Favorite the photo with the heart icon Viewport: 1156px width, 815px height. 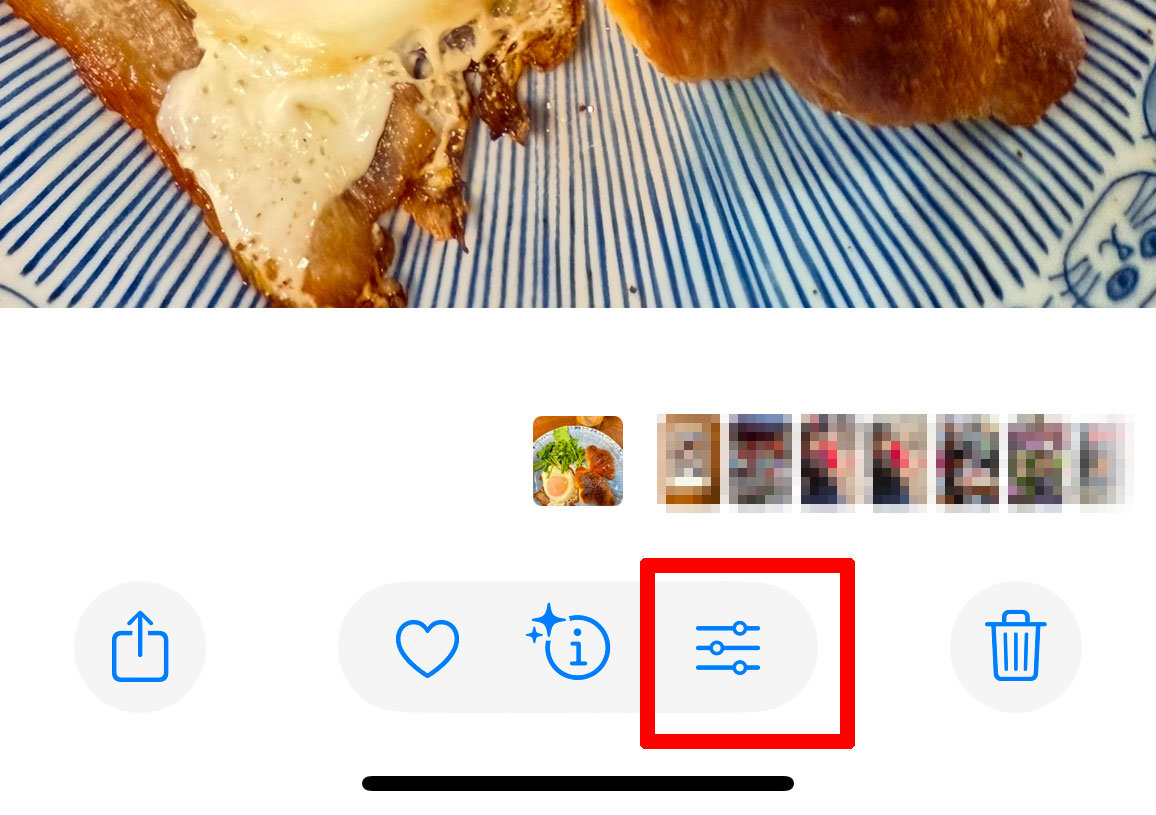[x=427, y=647]
